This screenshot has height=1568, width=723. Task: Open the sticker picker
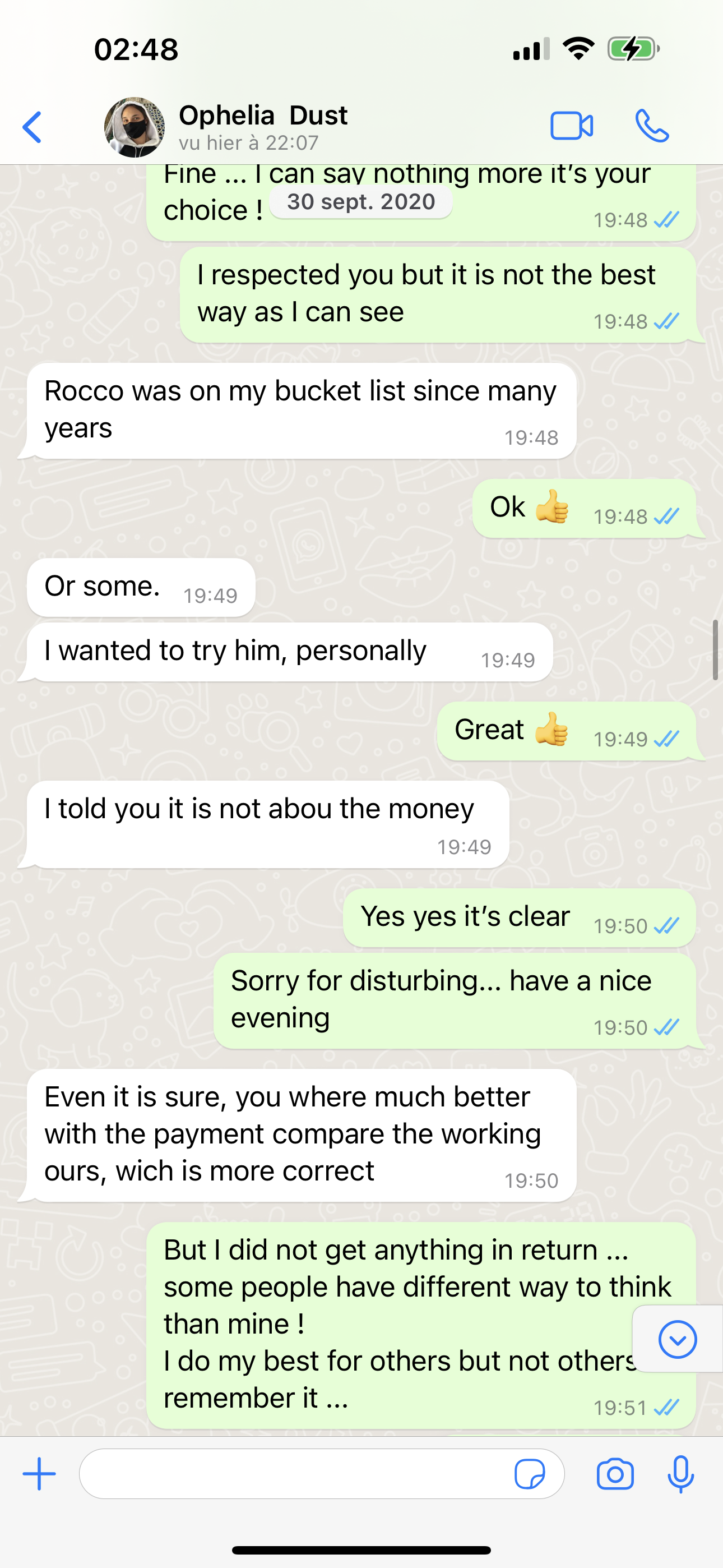coord(530,1474)
